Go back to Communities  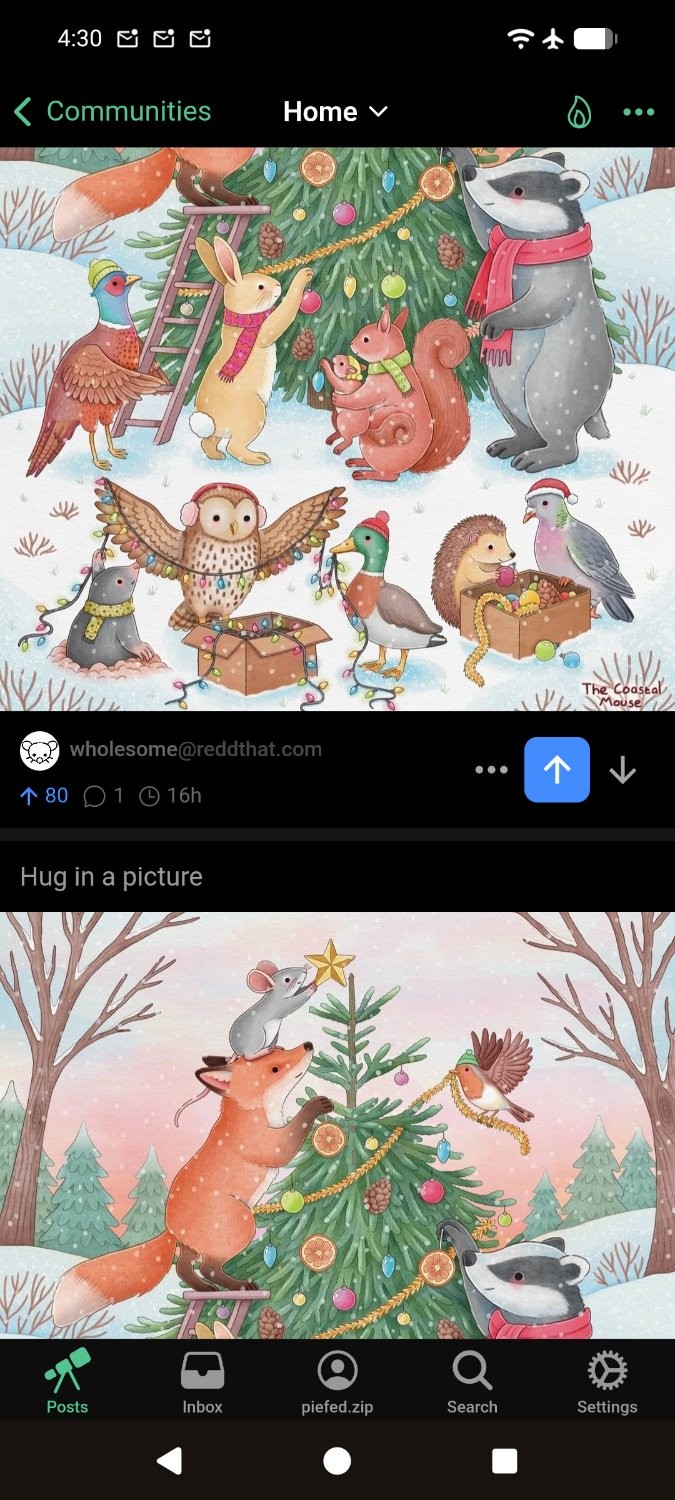point(112,111)
